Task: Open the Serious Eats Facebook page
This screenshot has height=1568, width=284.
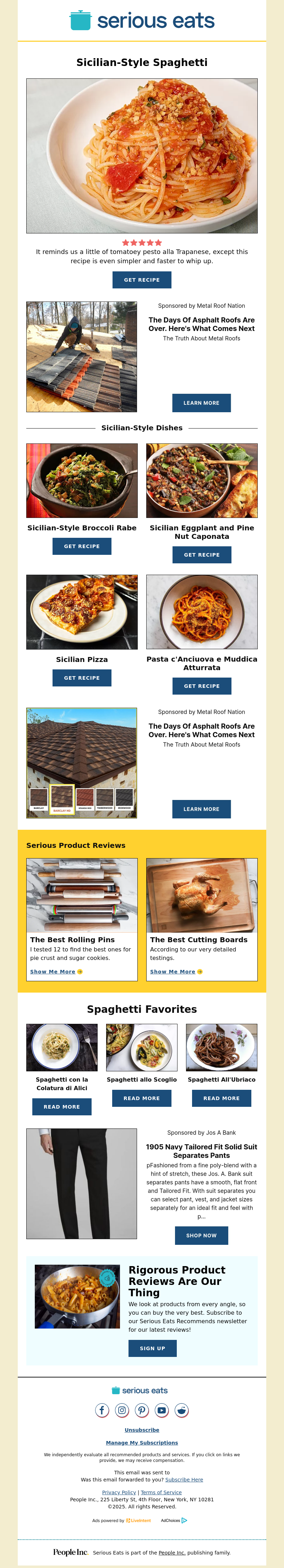Action: [102, 1410]
